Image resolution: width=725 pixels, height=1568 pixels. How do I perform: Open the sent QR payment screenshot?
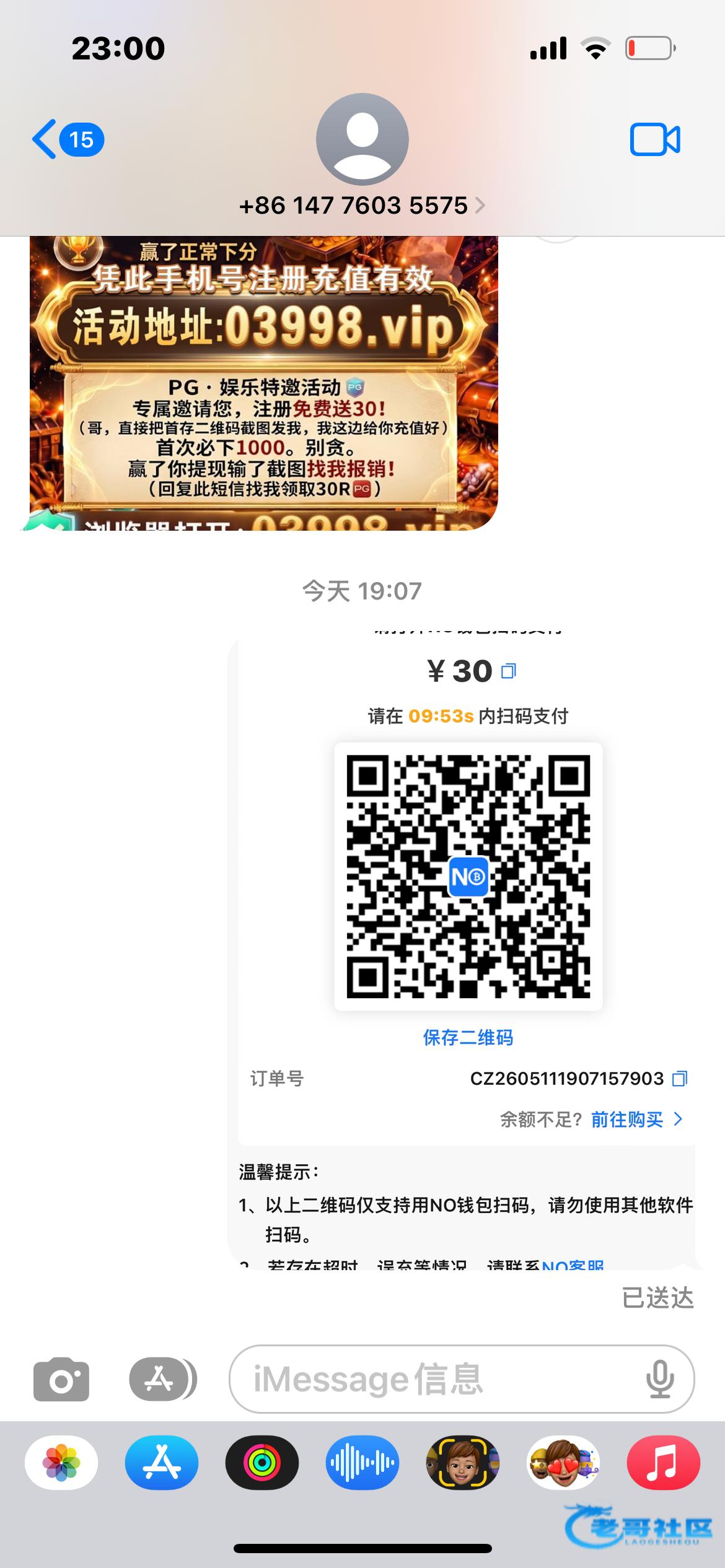coord(465,949)
